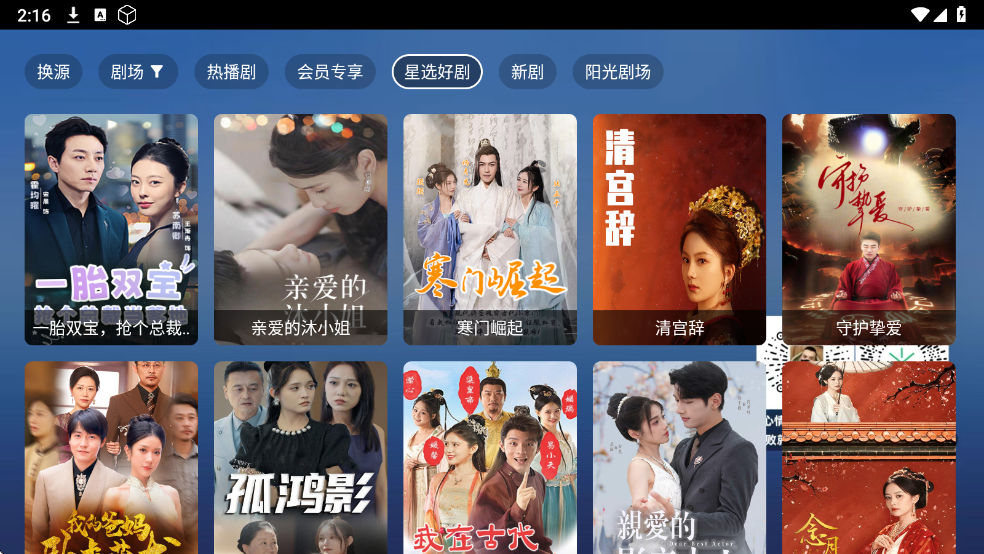Switch to the 热播剧 tab
The image size is (984, 554).
(231, 72)
